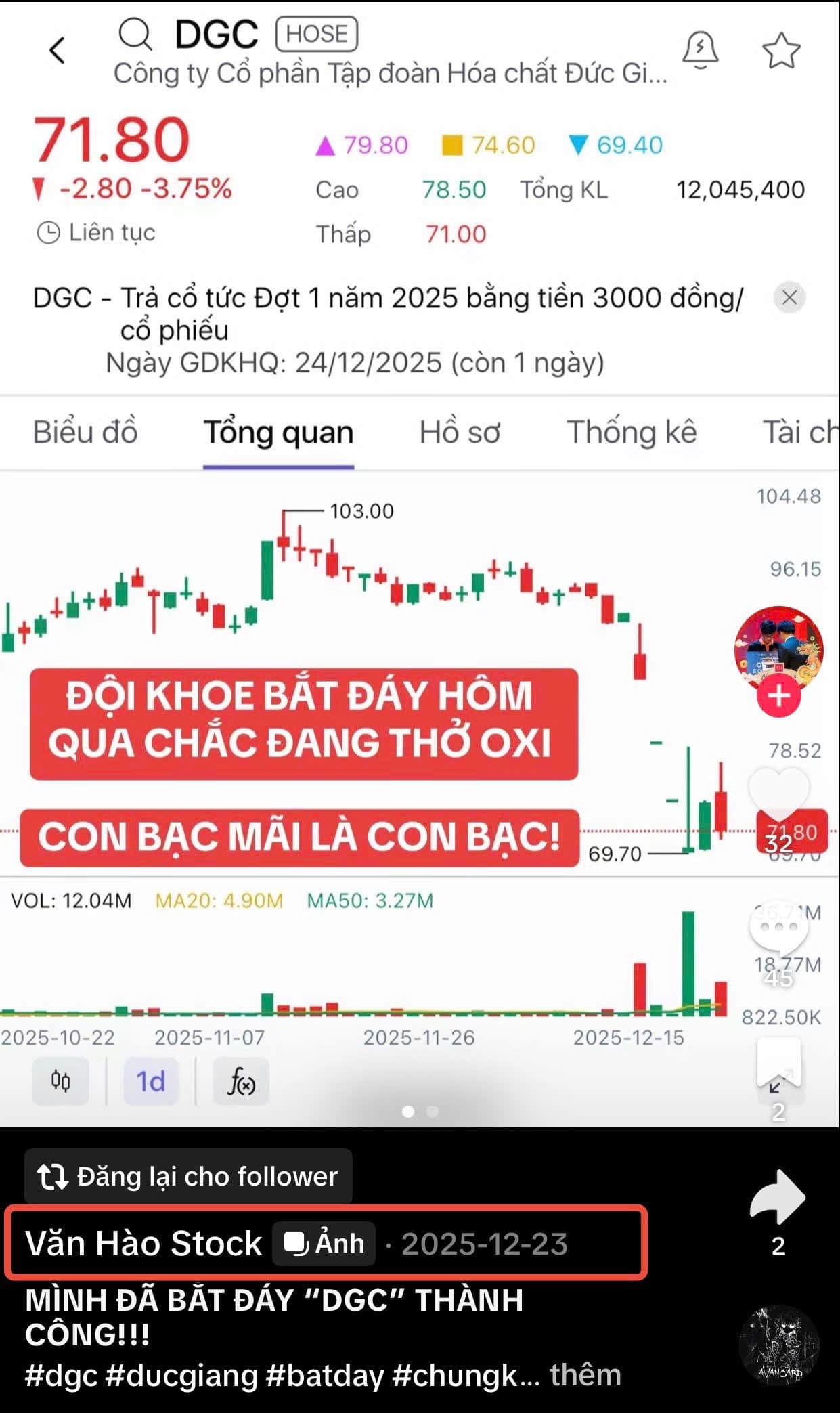
Task: Expand the caption with thêm
Action: (x=585, y=1375)
